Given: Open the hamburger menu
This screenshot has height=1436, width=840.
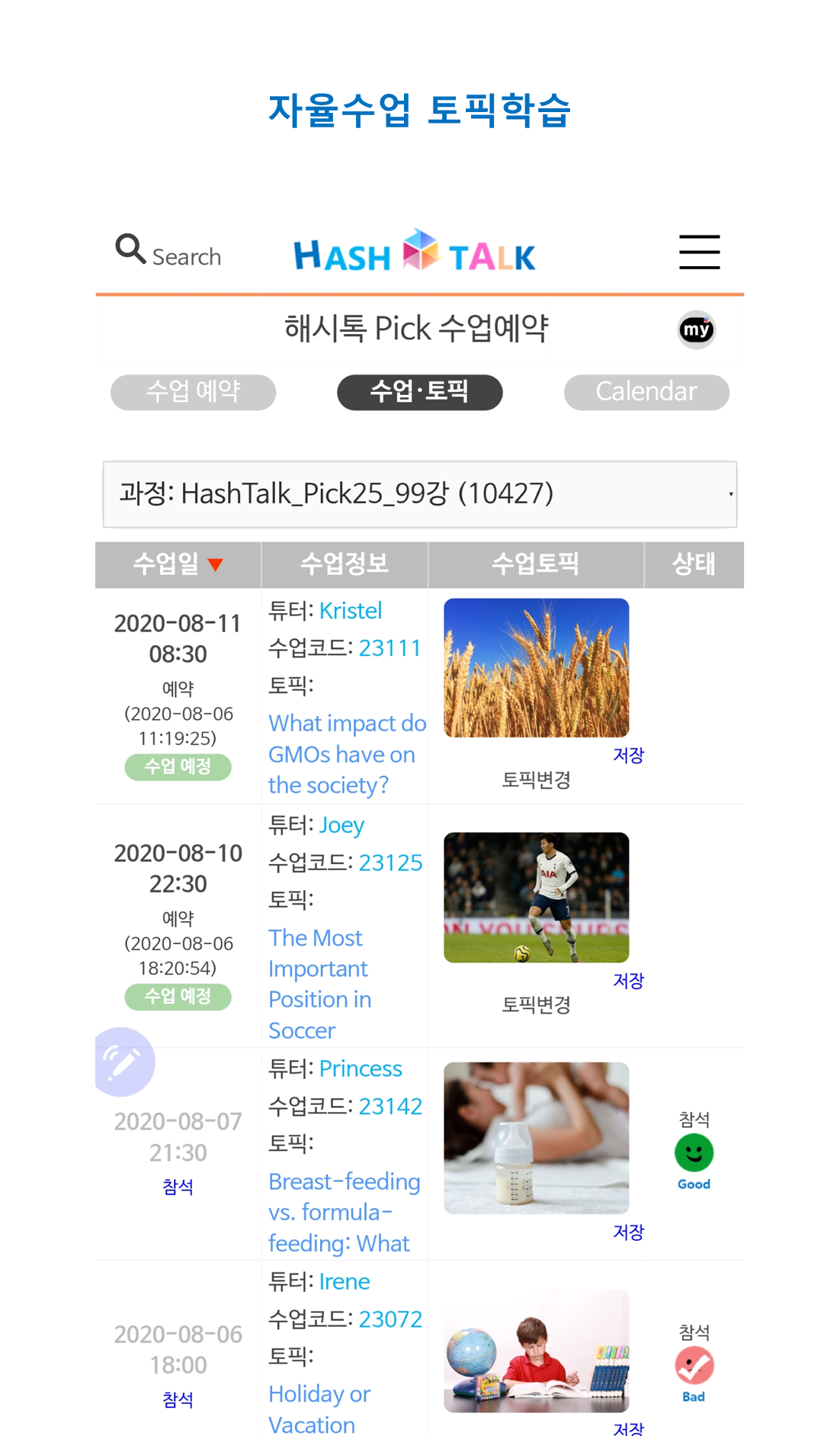Looking at the screenshot, I should 699,252.
